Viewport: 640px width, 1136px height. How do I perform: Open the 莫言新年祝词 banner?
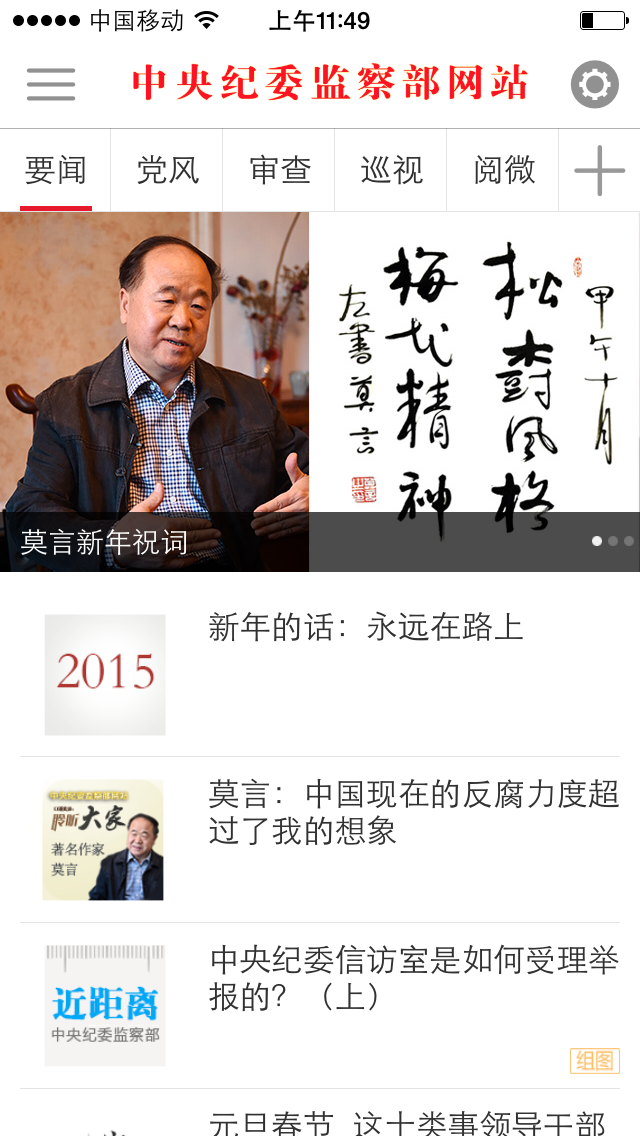[x=320, y=390]
